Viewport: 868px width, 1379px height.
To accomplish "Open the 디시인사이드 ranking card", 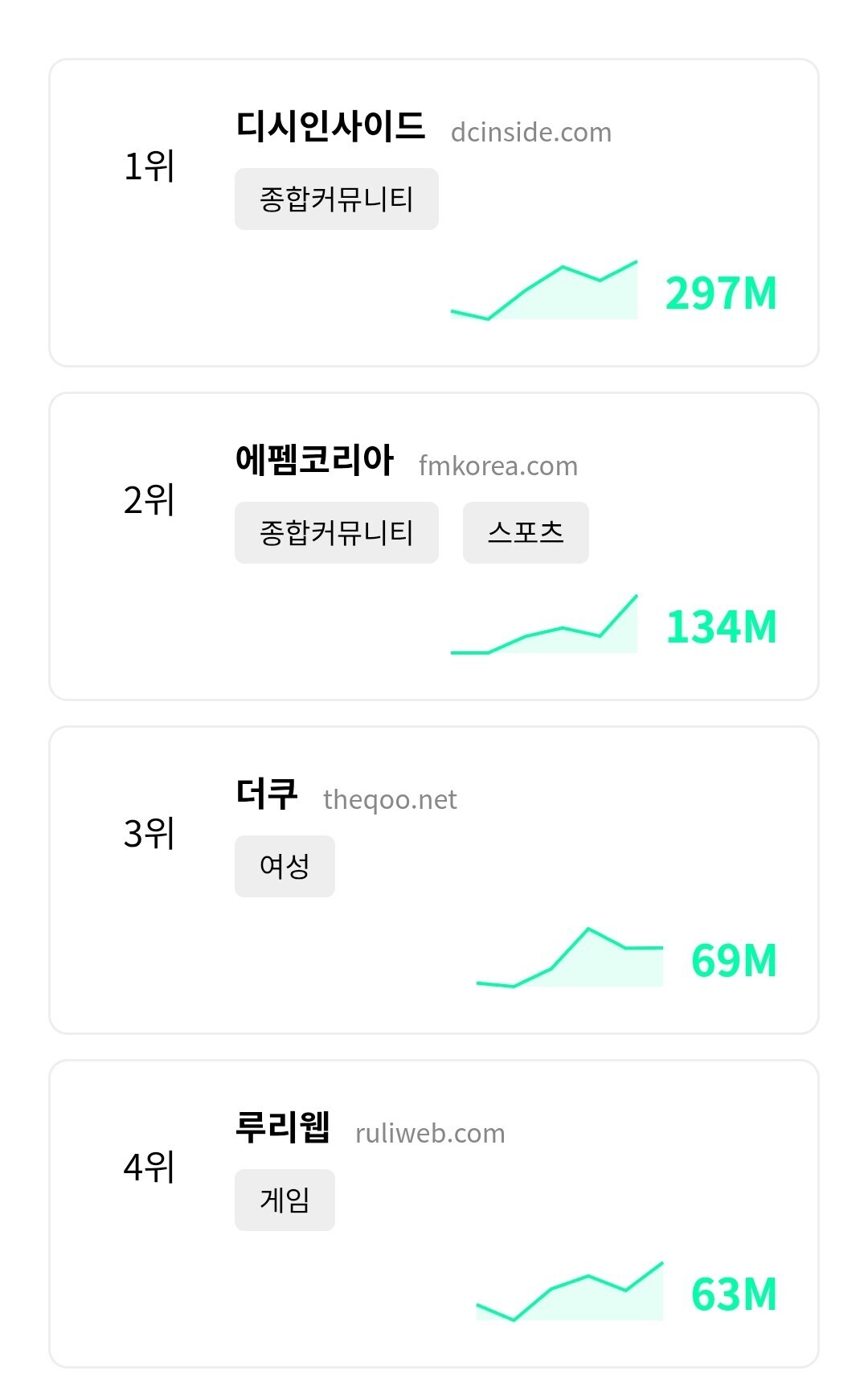I will coord(434,212).
